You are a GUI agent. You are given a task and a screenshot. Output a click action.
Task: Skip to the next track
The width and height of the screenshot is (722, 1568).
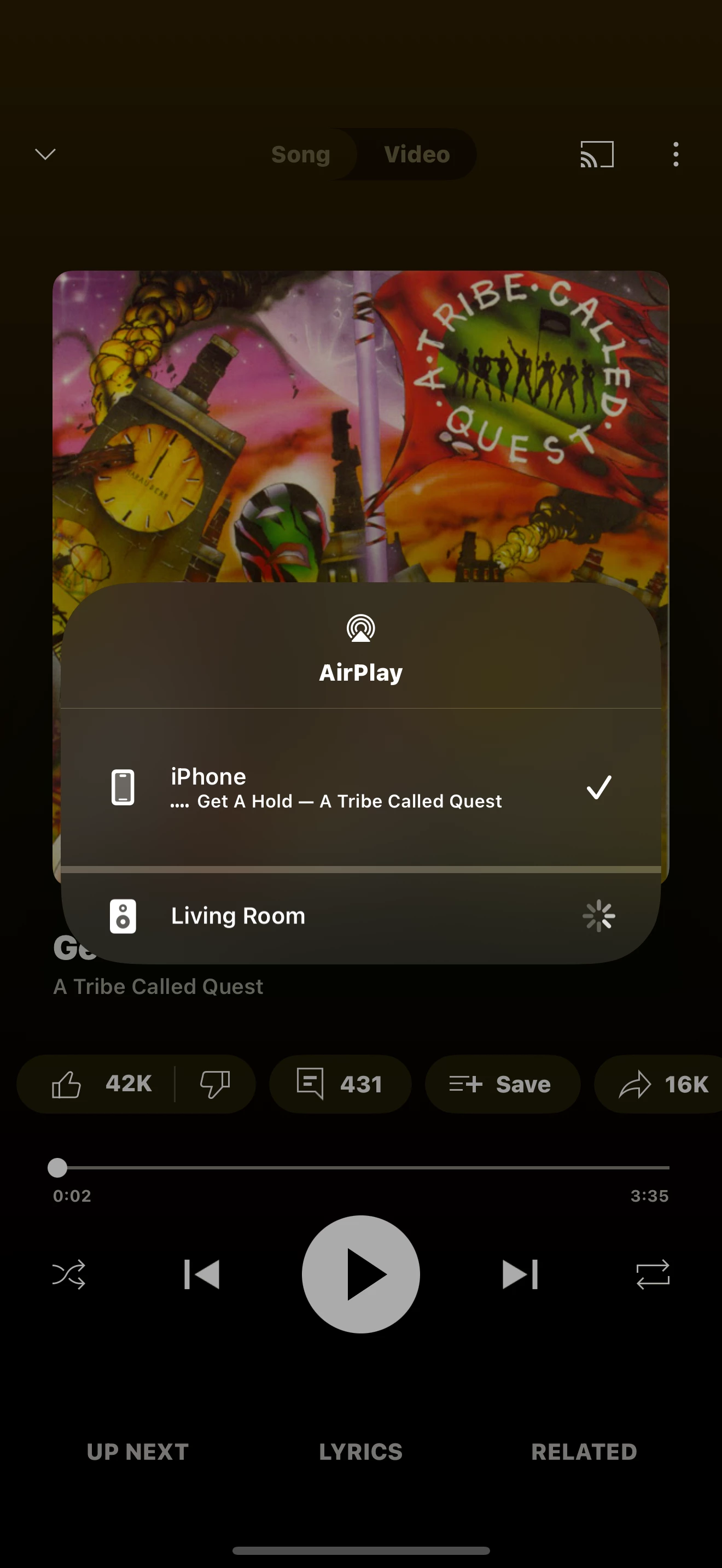520,1274
